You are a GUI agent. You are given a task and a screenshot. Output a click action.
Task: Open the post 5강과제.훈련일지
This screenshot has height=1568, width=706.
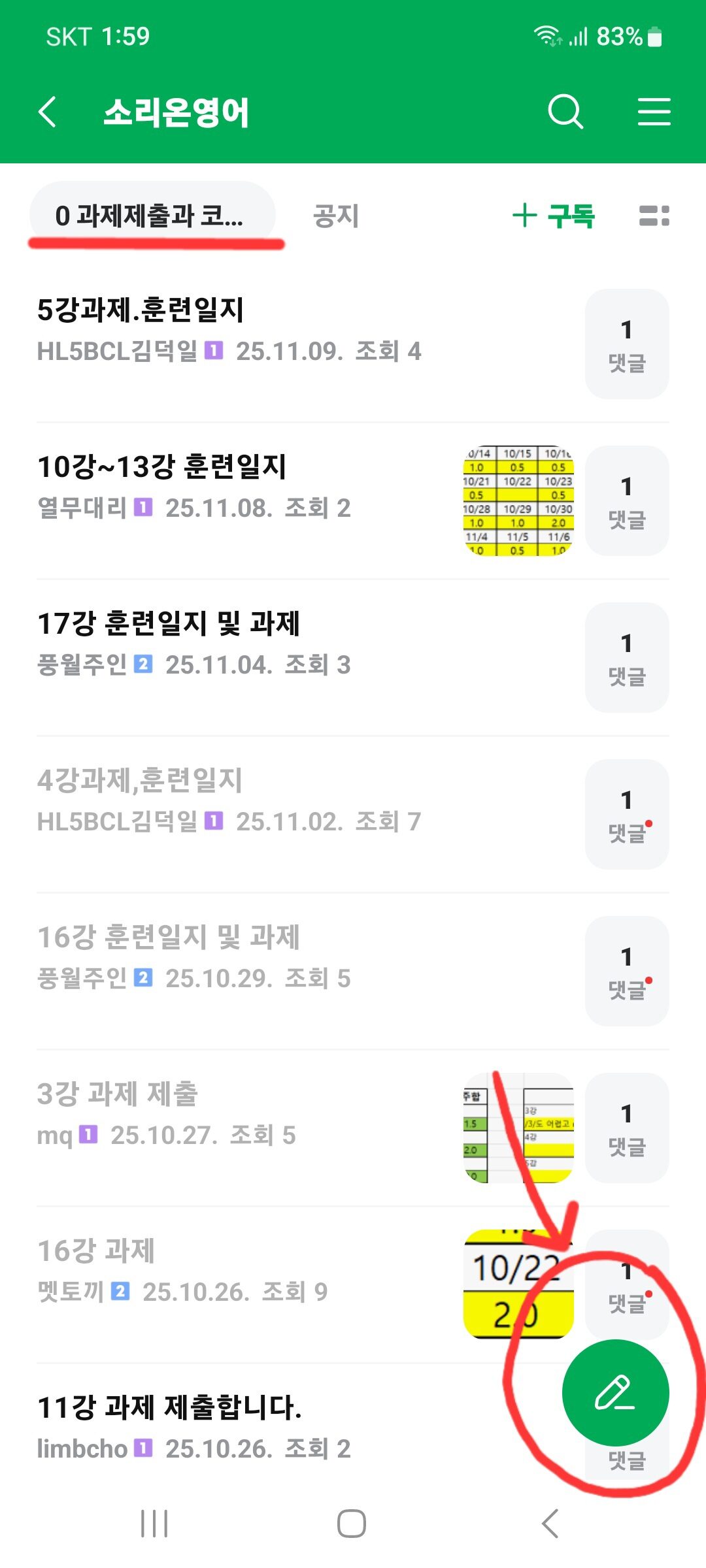click(x=141, y=310)
